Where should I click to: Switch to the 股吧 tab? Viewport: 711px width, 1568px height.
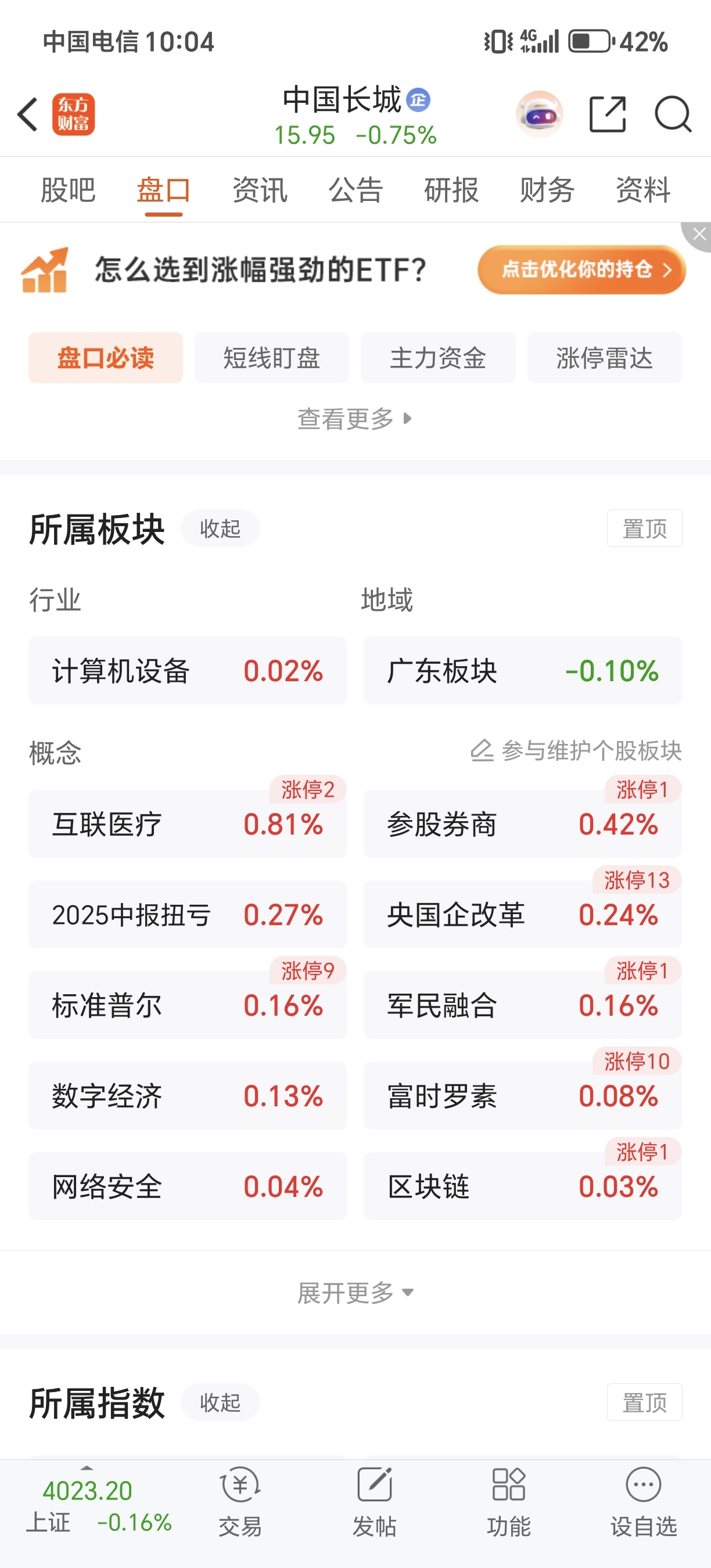(67, 190)
